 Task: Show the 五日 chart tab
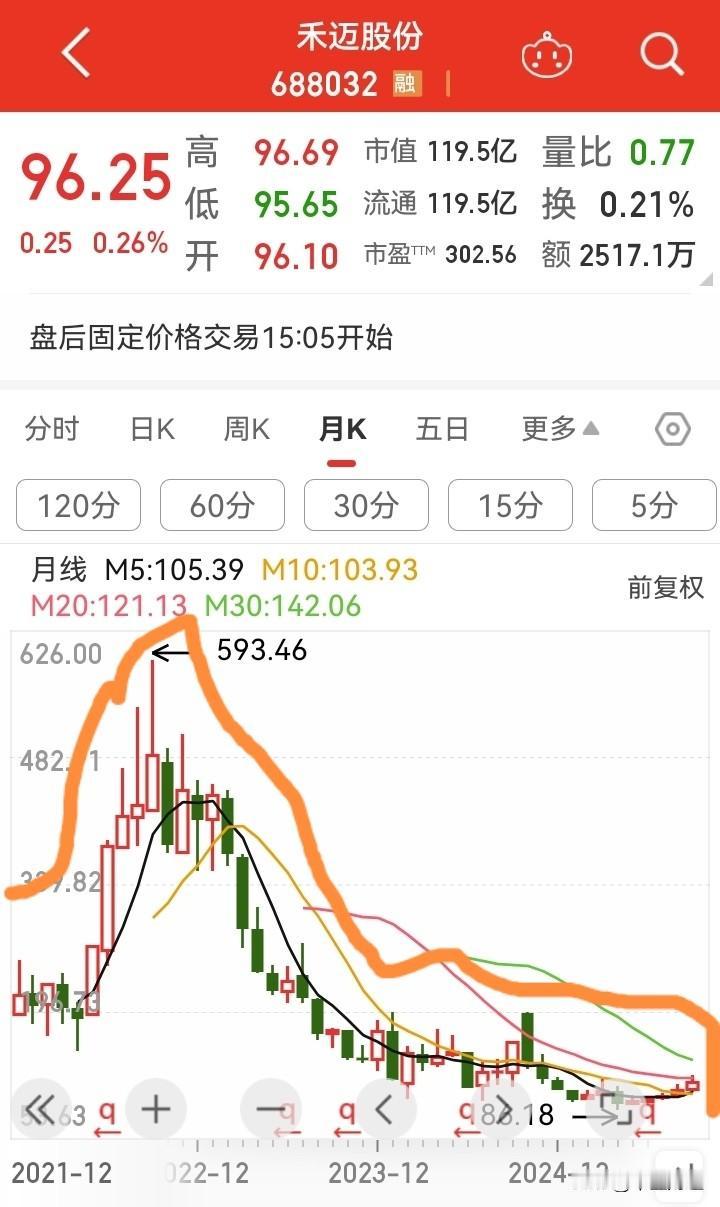point(442,430)
